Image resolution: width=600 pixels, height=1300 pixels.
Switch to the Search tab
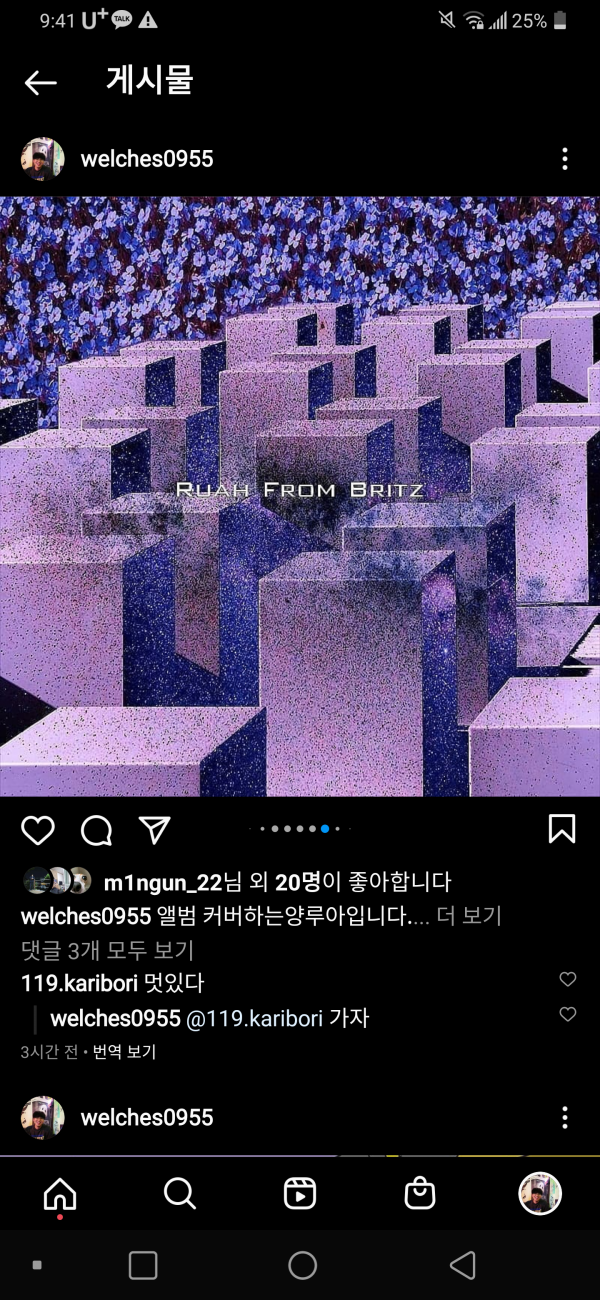point(180,1192)
